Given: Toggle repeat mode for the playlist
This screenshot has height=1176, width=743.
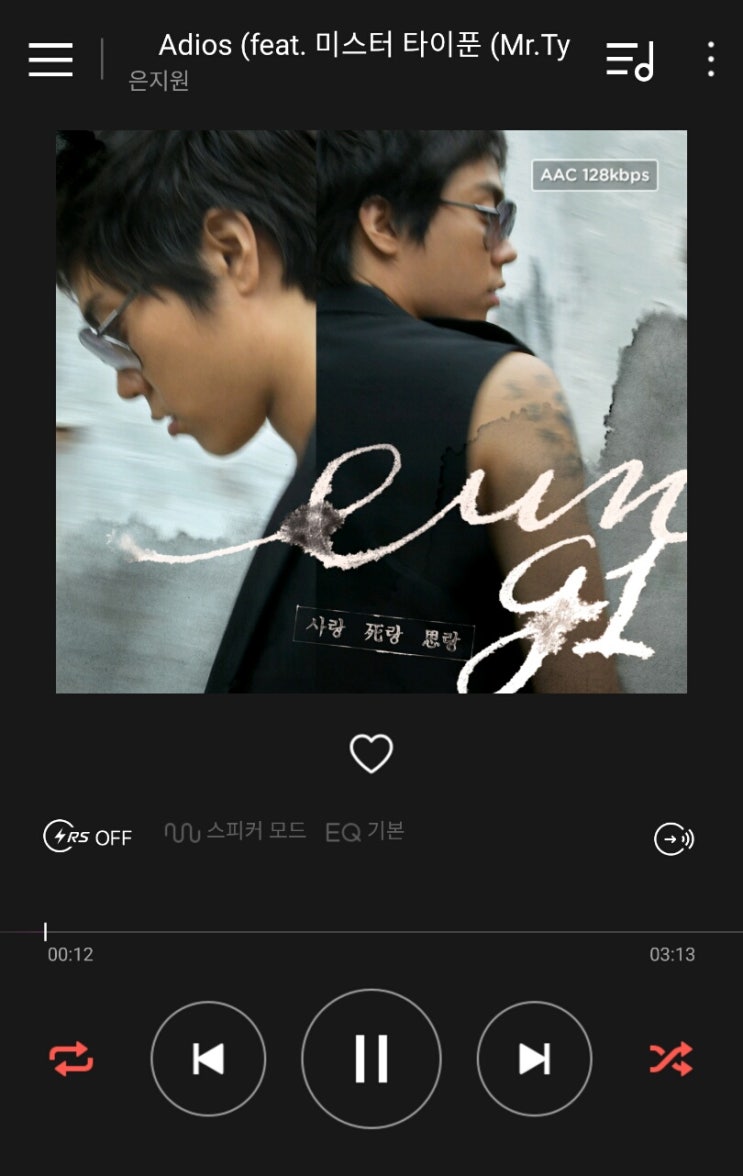Looking at the screenshot, I should (69, 1057).
